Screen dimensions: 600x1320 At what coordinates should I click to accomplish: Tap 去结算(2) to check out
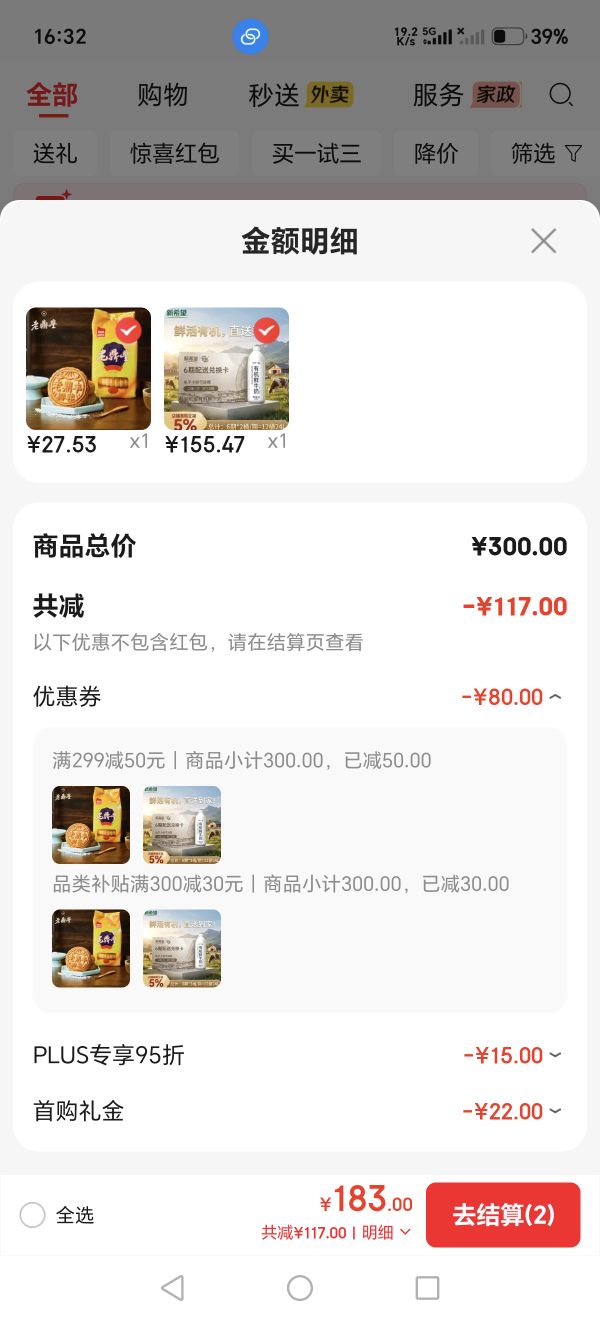click(x=503, y=1215)
